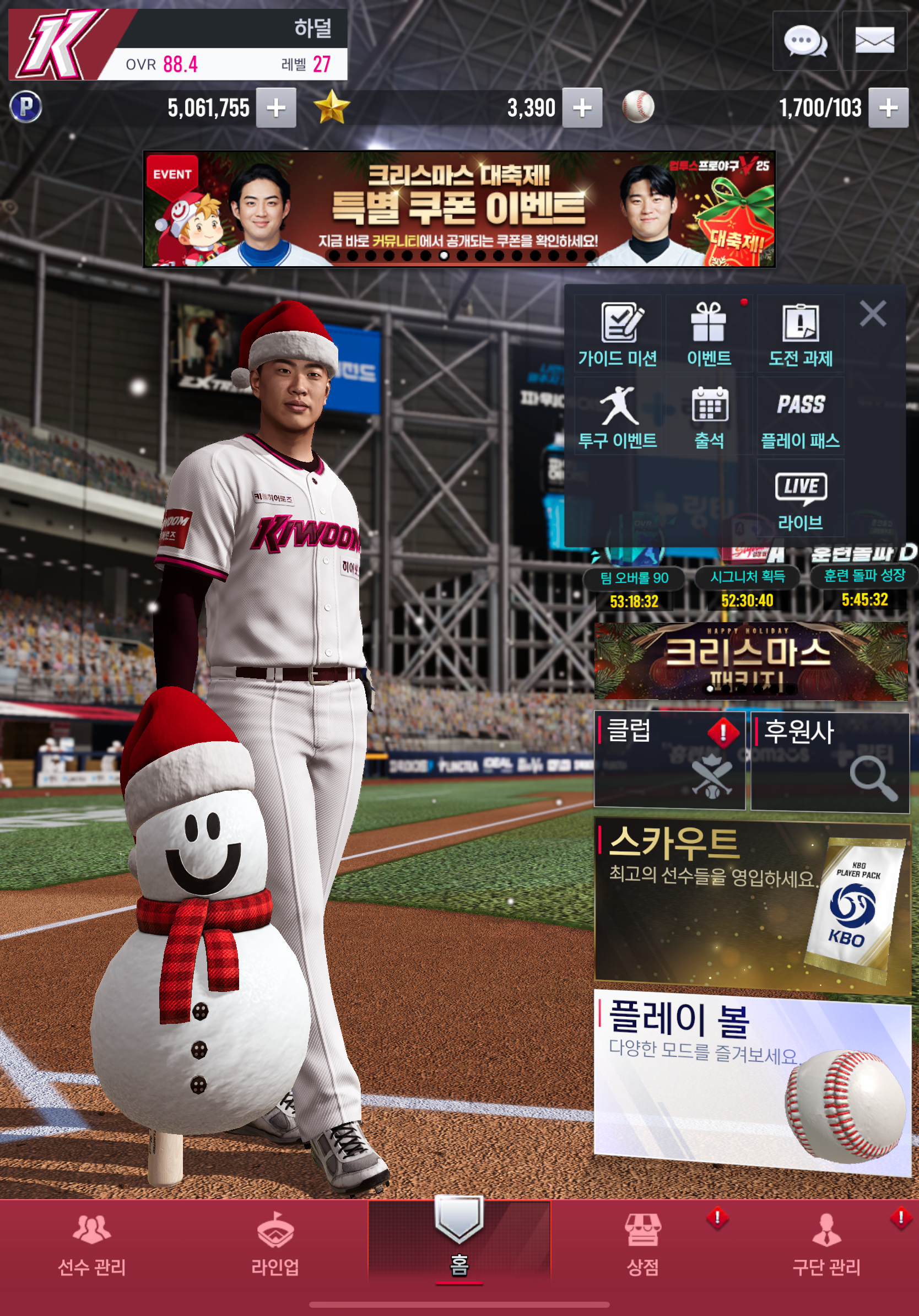This screenshot has width=919, height=1316.
Task: Open the 클럽 card
Action: click(x=669, y=760)
